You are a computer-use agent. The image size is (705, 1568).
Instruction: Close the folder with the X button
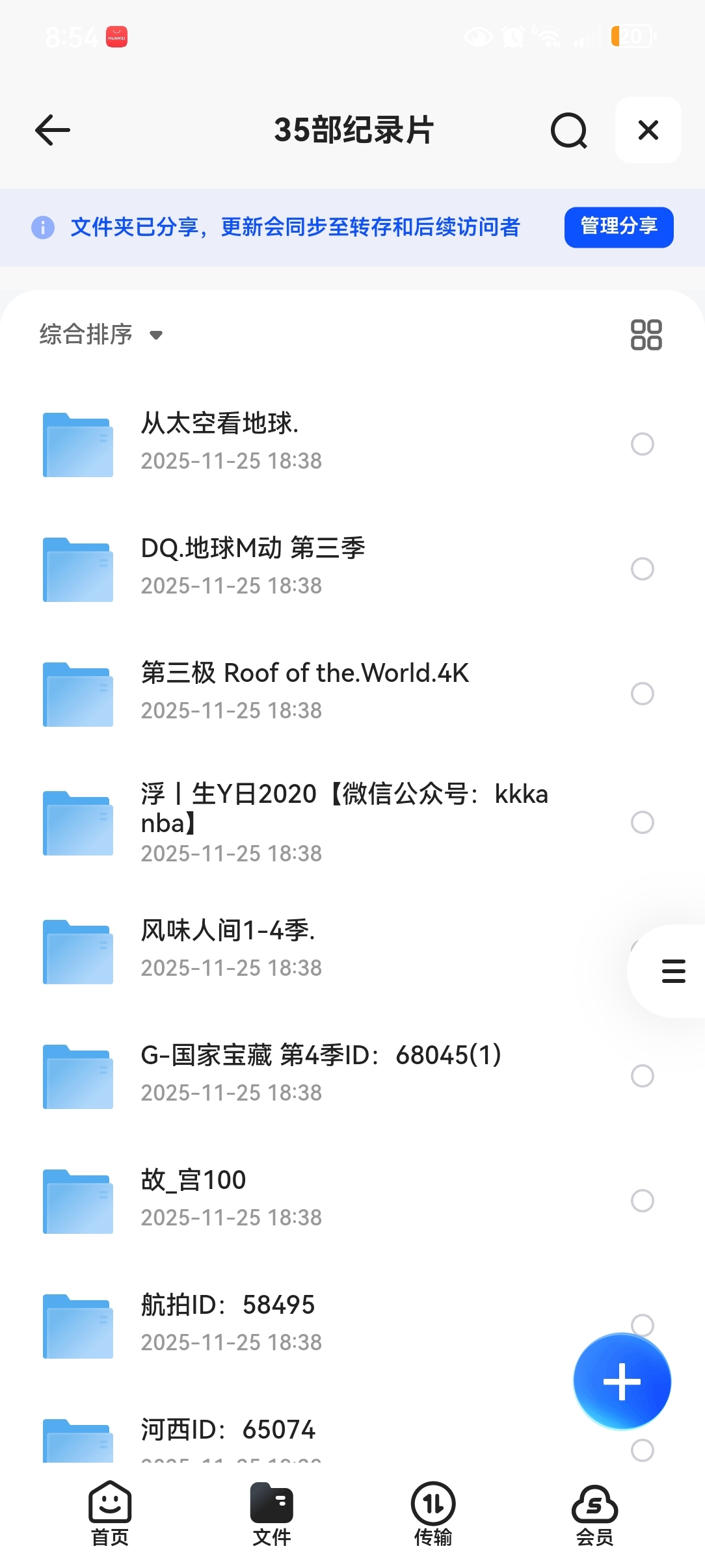[x=648, y=130]
